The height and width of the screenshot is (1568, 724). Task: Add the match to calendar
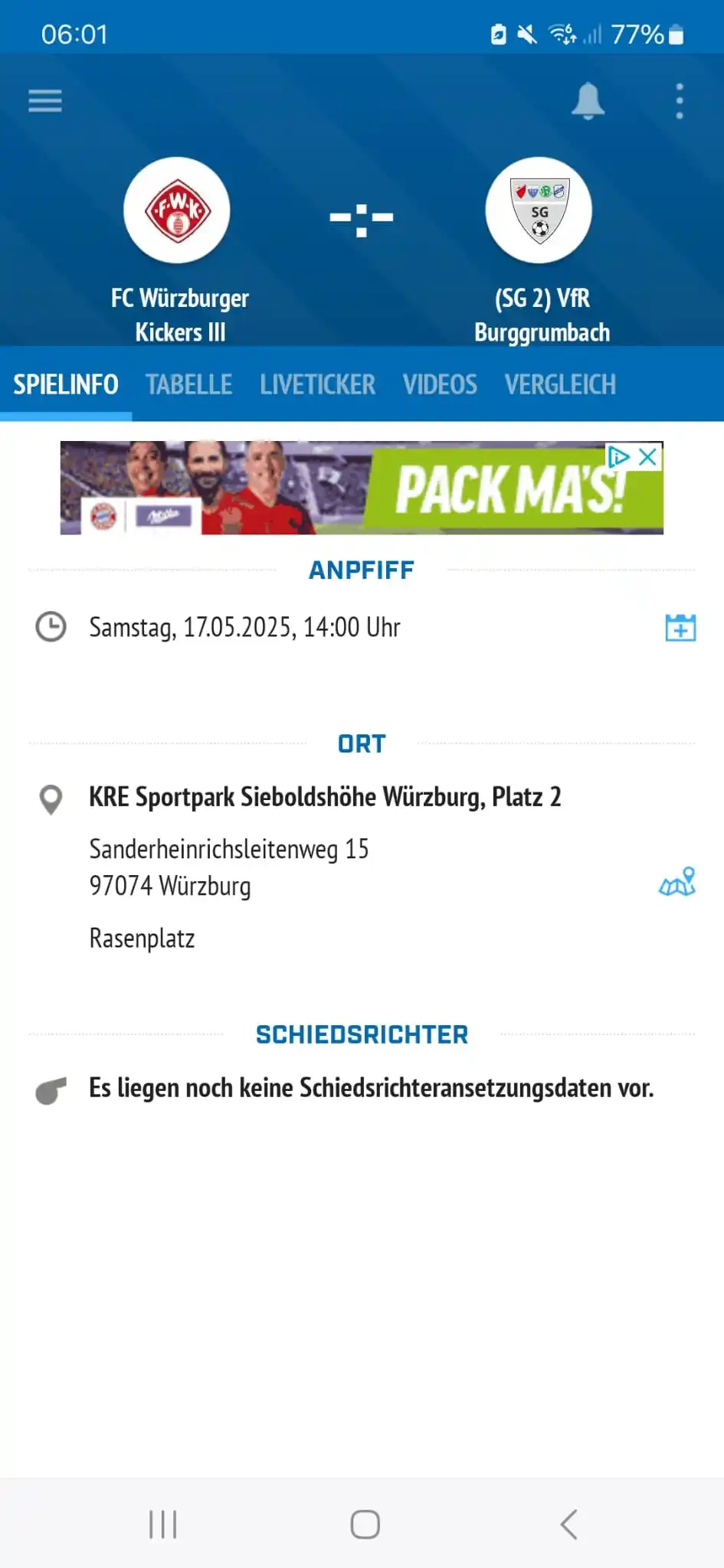click(x=680, y=628)
